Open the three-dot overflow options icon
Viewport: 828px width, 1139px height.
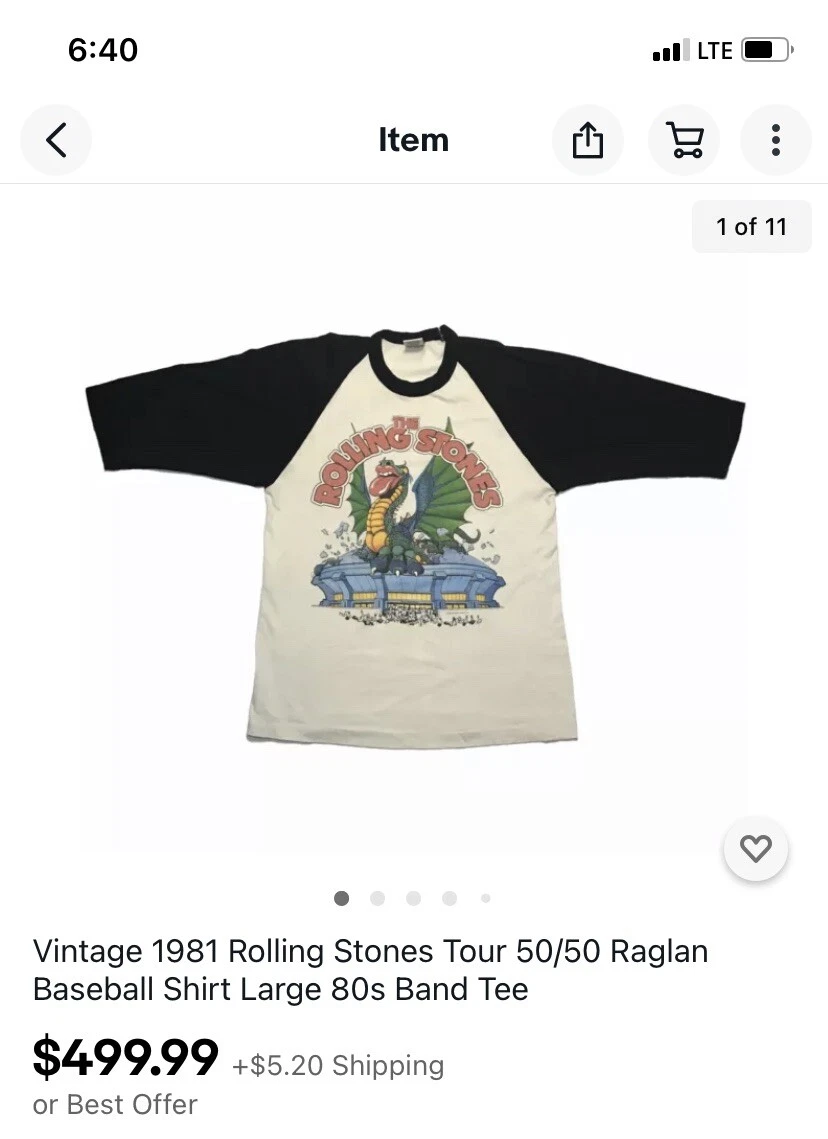click(x=776, y=140)
